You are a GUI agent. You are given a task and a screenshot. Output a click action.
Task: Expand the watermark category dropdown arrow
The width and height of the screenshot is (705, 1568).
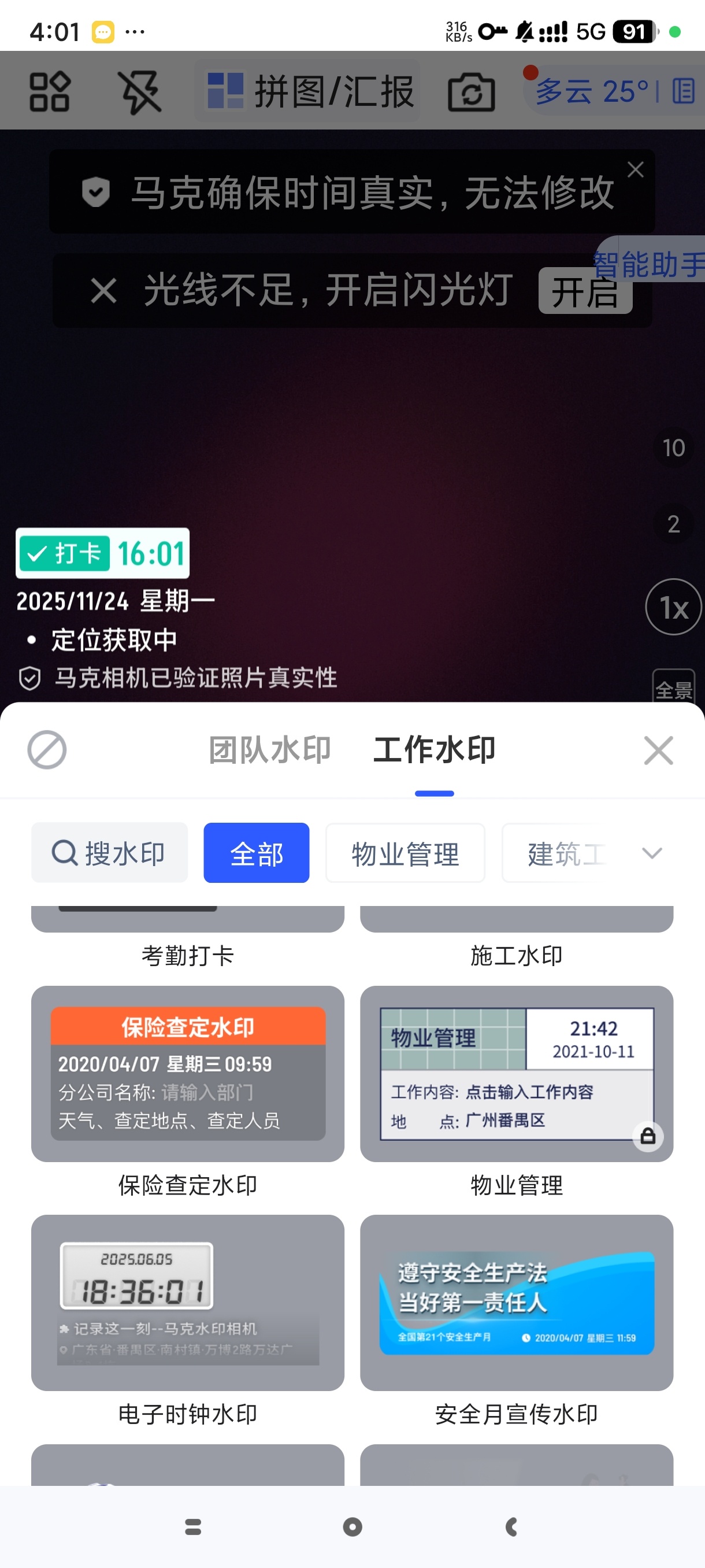(651, 853)
